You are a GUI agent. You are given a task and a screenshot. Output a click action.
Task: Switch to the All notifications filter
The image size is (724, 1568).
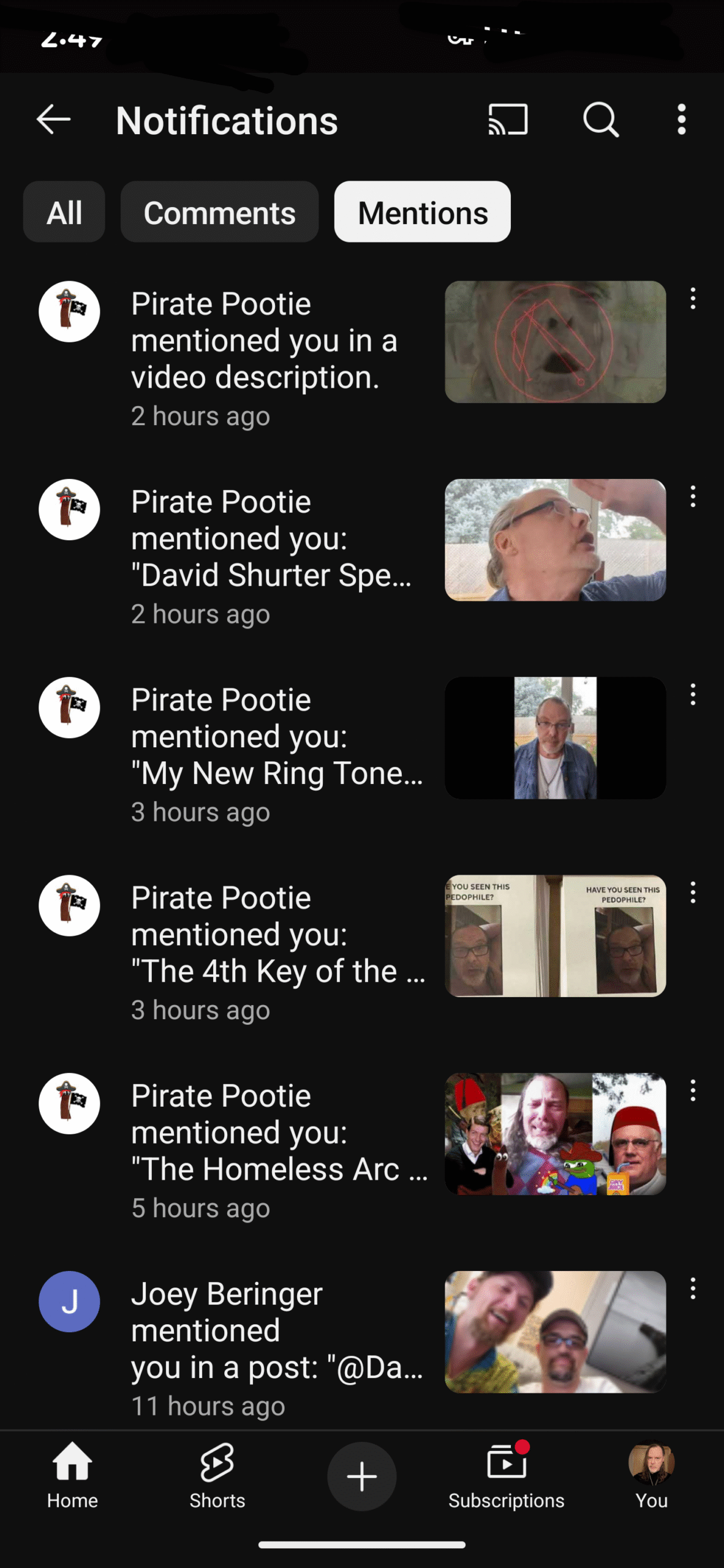tap(64, 212)
